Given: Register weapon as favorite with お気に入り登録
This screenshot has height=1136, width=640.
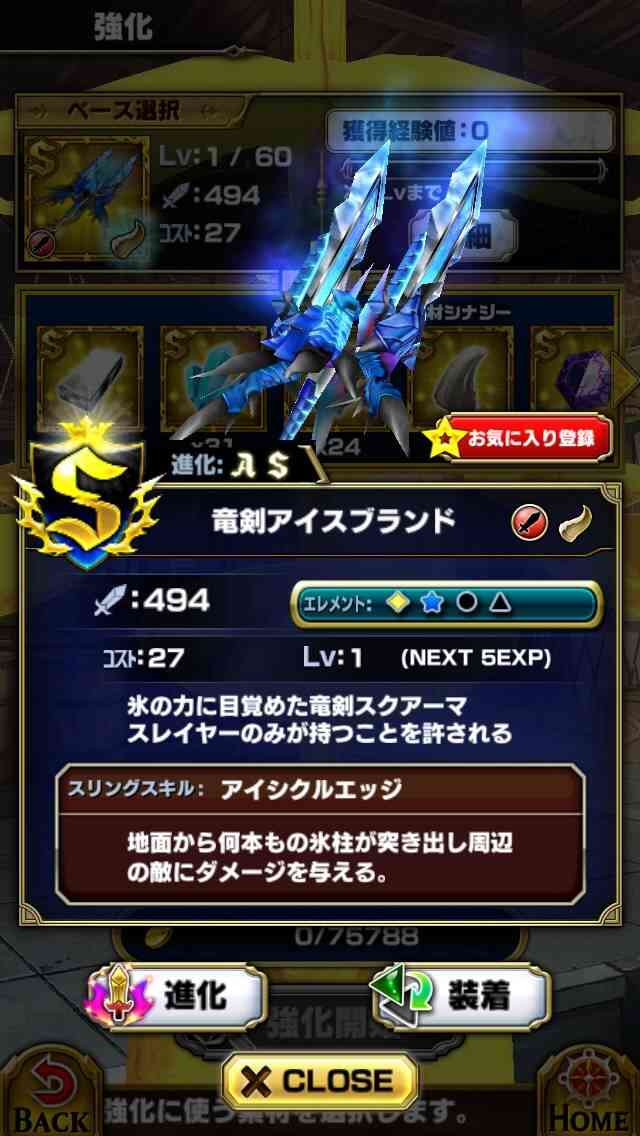Looking at the screenshot, I should click(x=522, y=438).
